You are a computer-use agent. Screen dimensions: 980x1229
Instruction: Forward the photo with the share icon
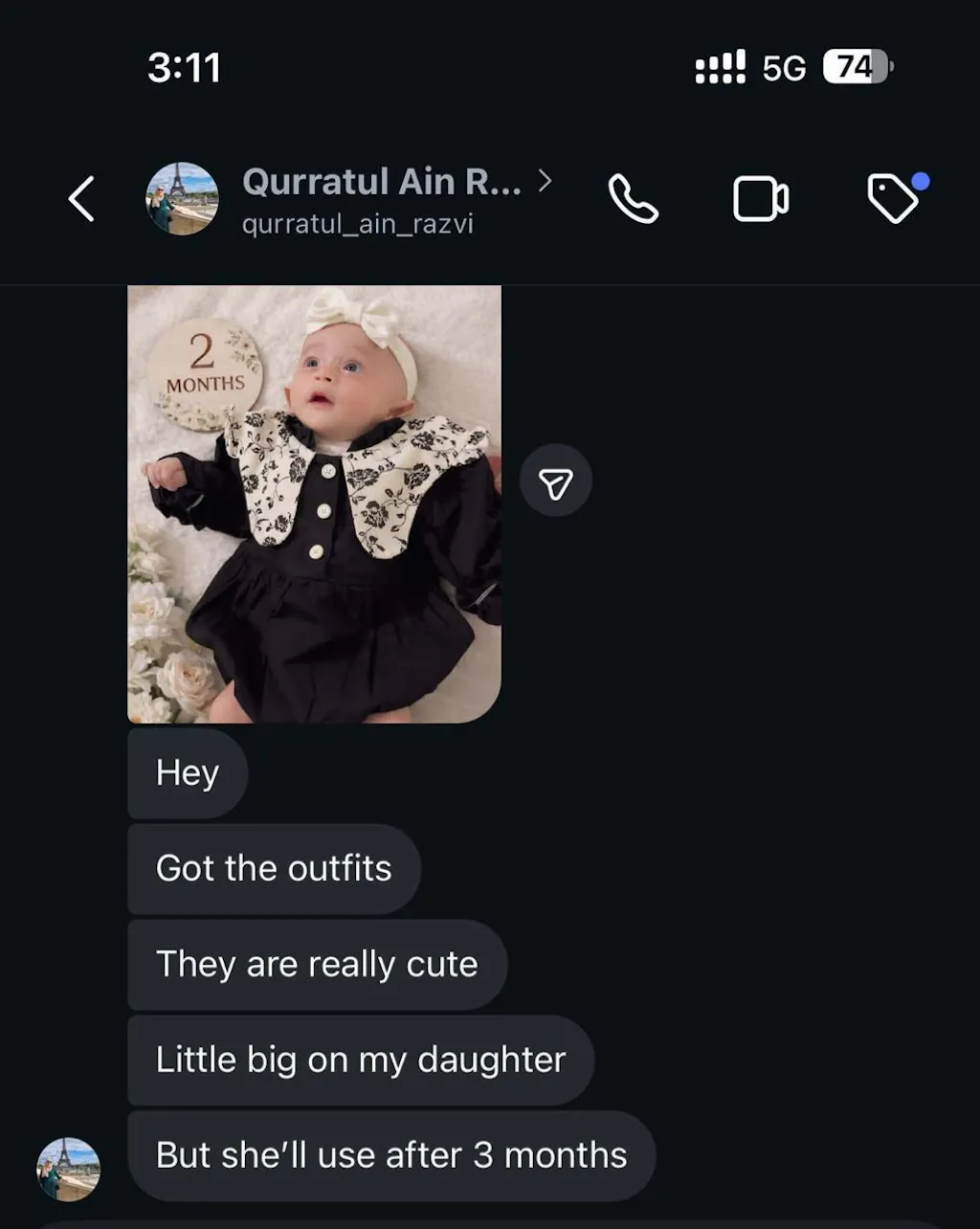556,480
